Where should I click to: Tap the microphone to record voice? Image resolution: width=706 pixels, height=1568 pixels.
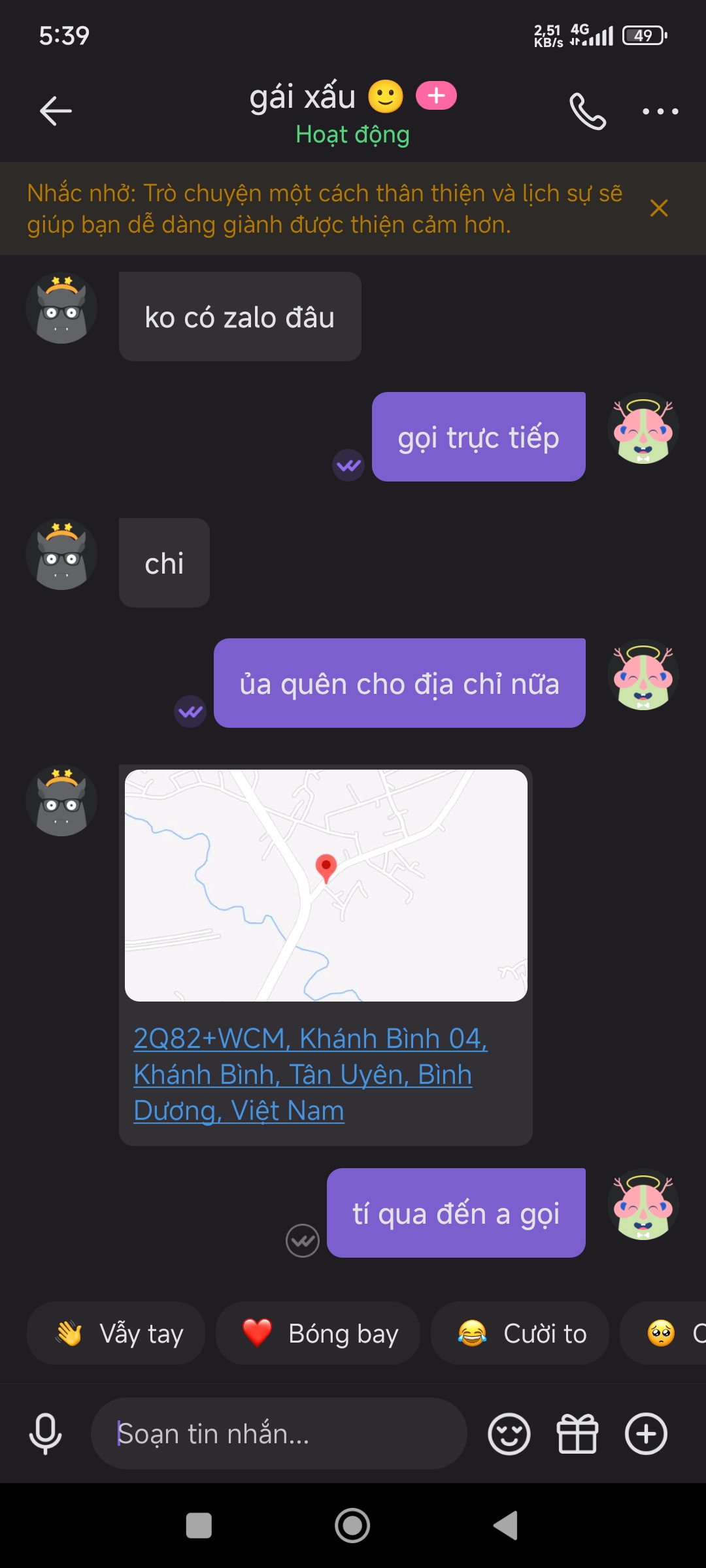point(46,1433)
